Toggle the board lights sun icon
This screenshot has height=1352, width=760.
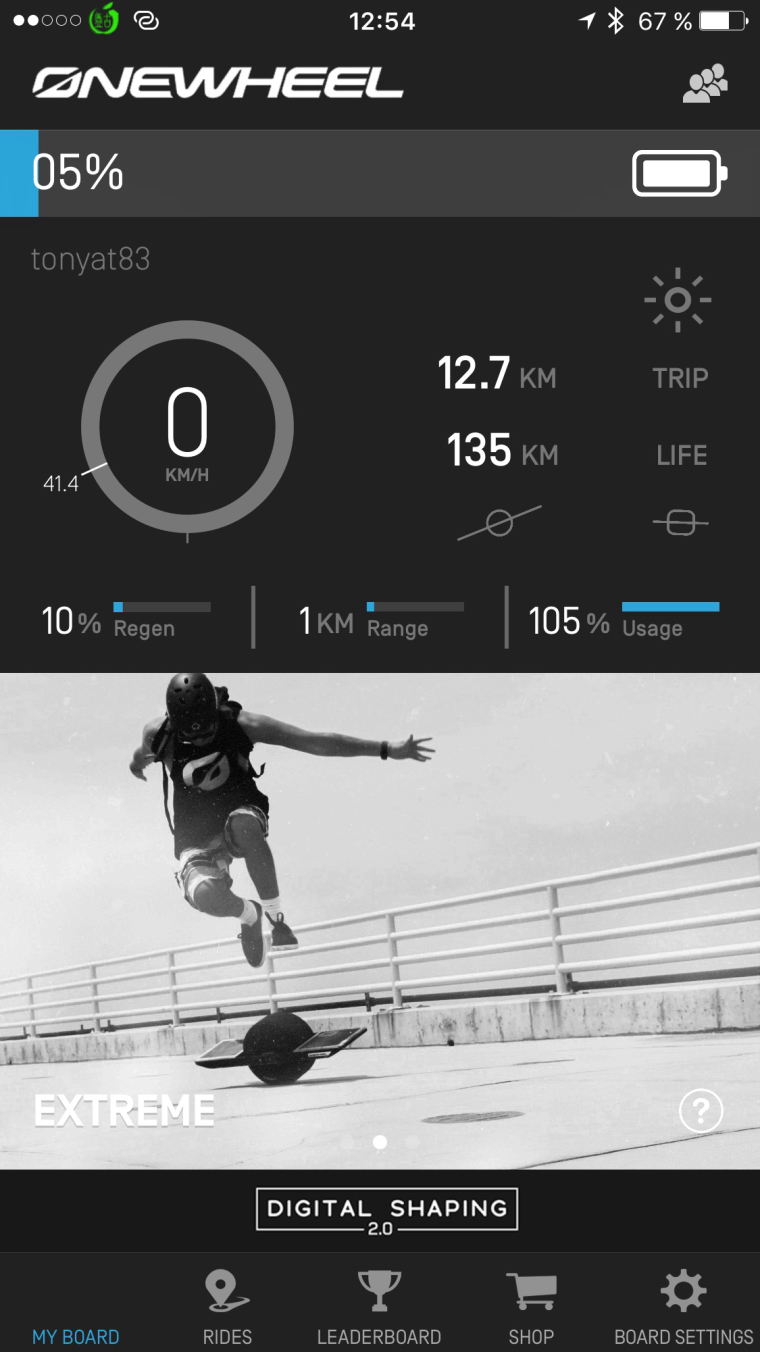(677, 299)
